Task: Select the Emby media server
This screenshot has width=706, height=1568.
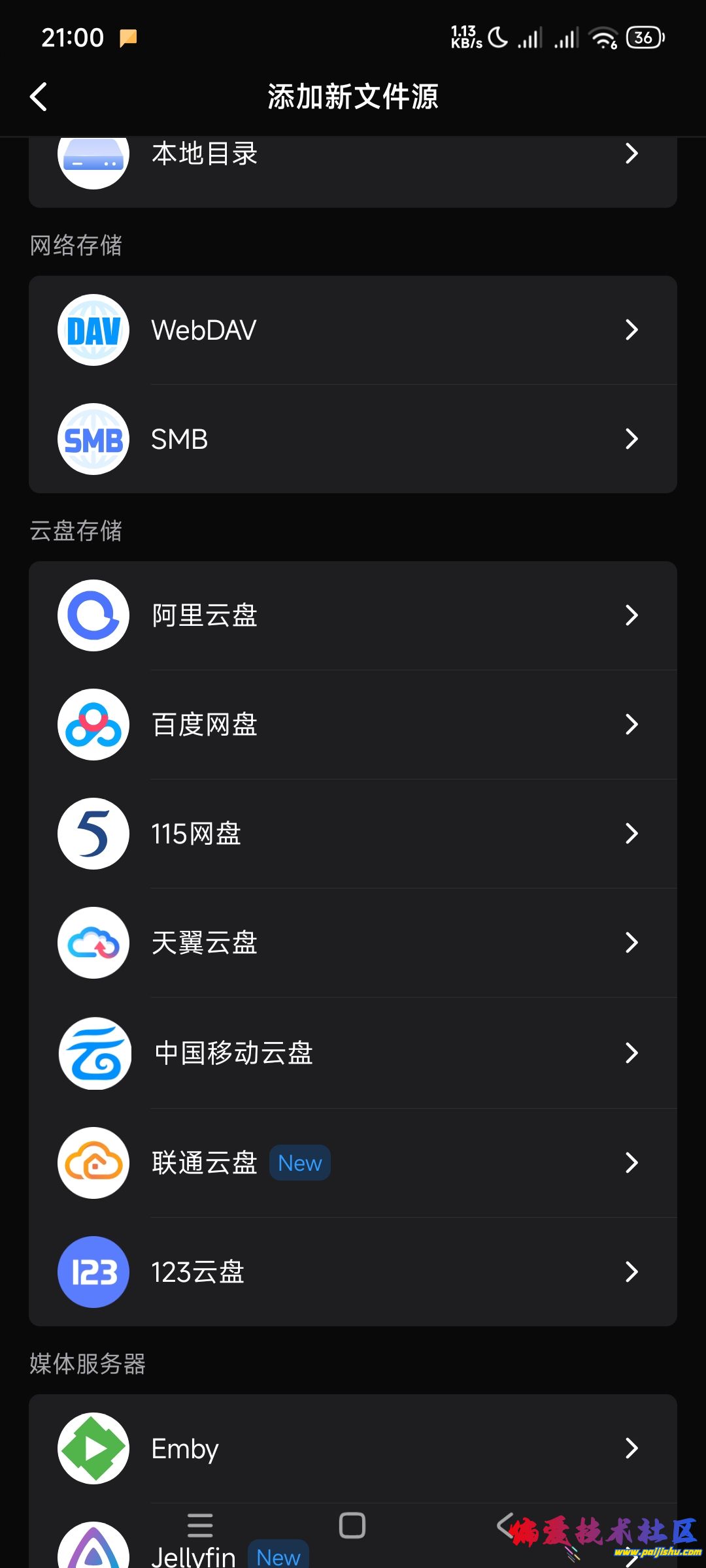Action: tap(353, 1448)
